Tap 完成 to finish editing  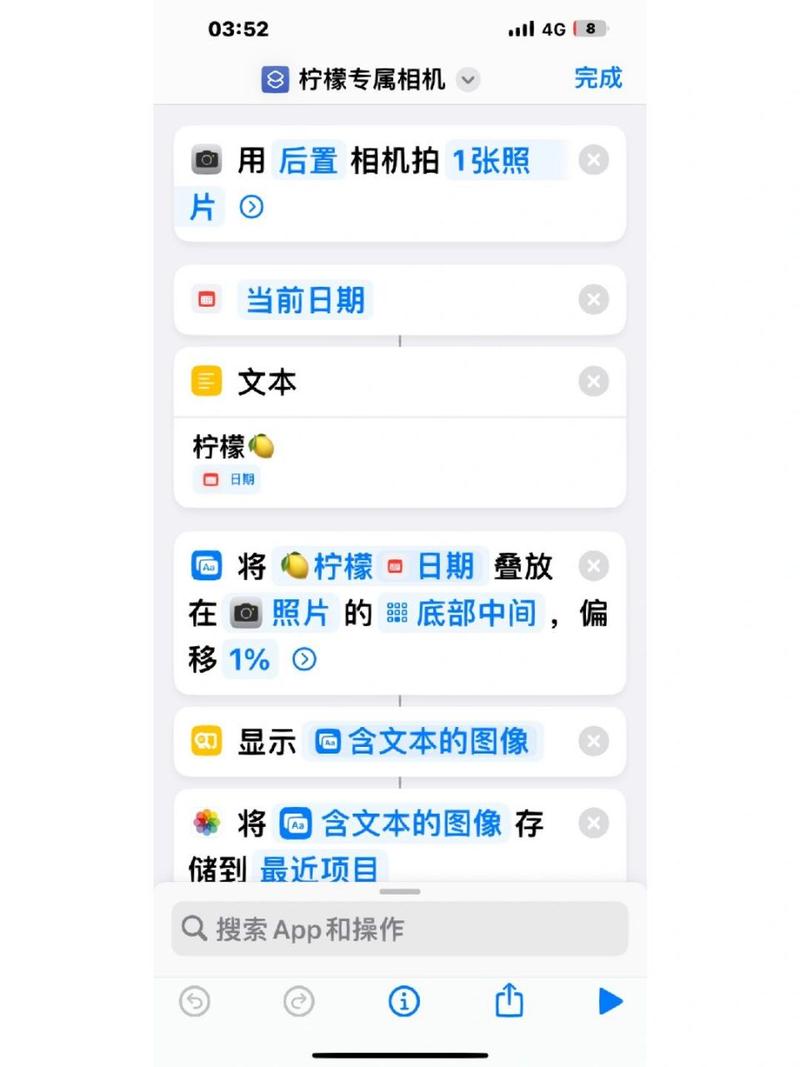(x=597, y=80)
